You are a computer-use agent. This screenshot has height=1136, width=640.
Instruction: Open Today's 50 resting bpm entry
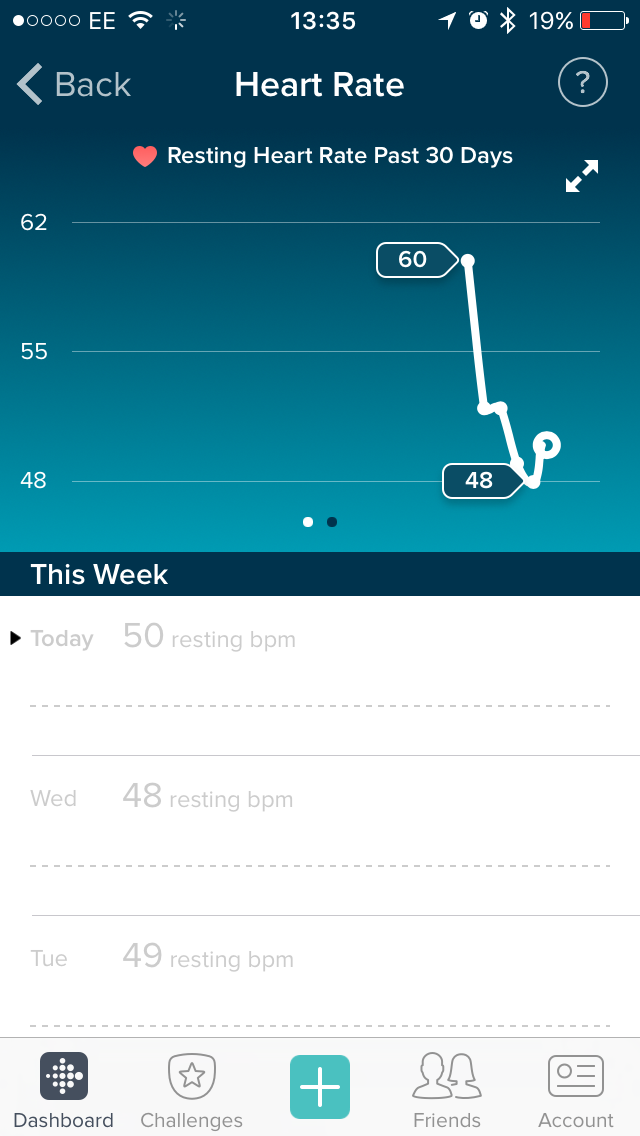point(210,638)
